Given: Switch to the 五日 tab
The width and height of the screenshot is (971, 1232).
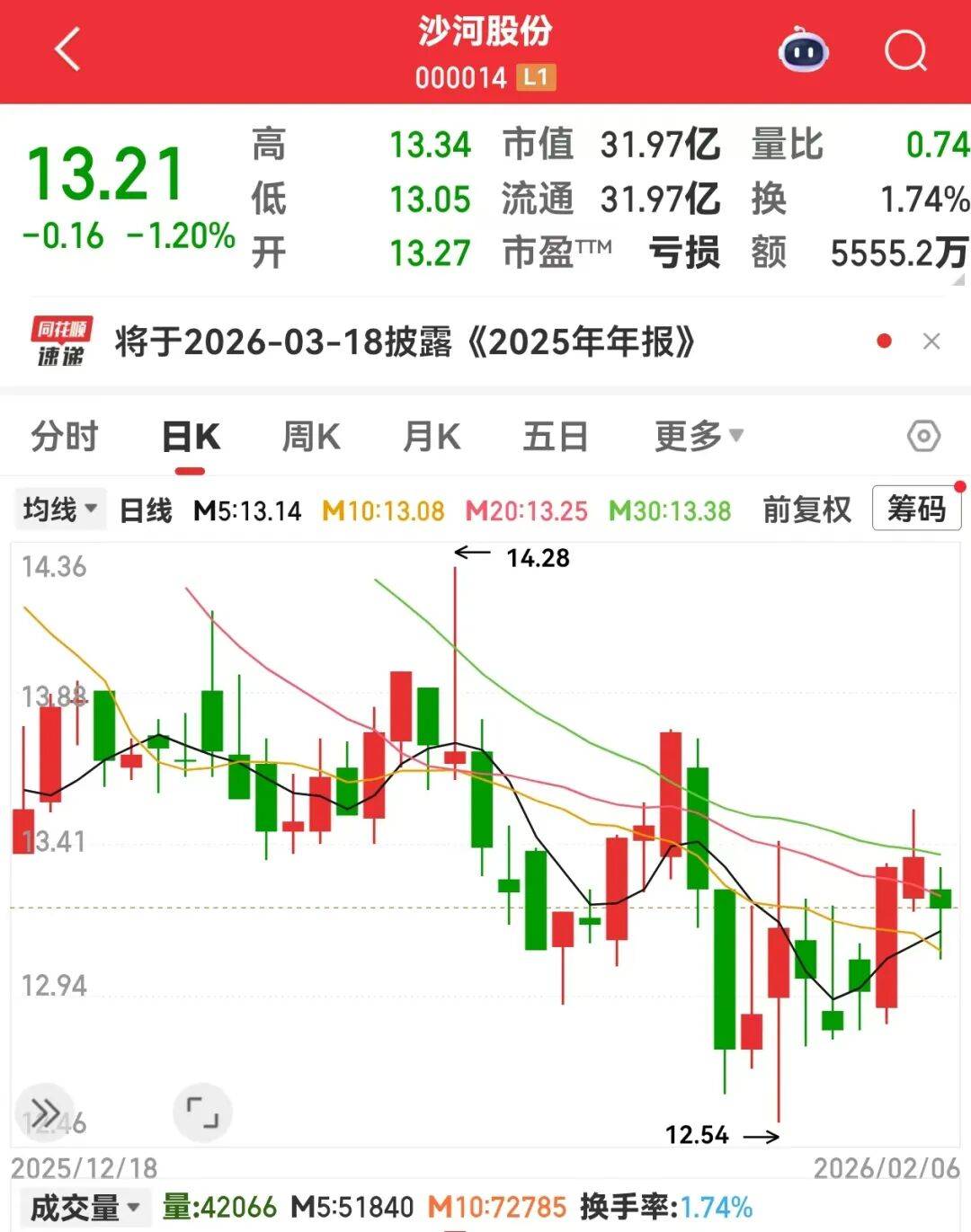Looking at the screenshot, I should [556, 438].
